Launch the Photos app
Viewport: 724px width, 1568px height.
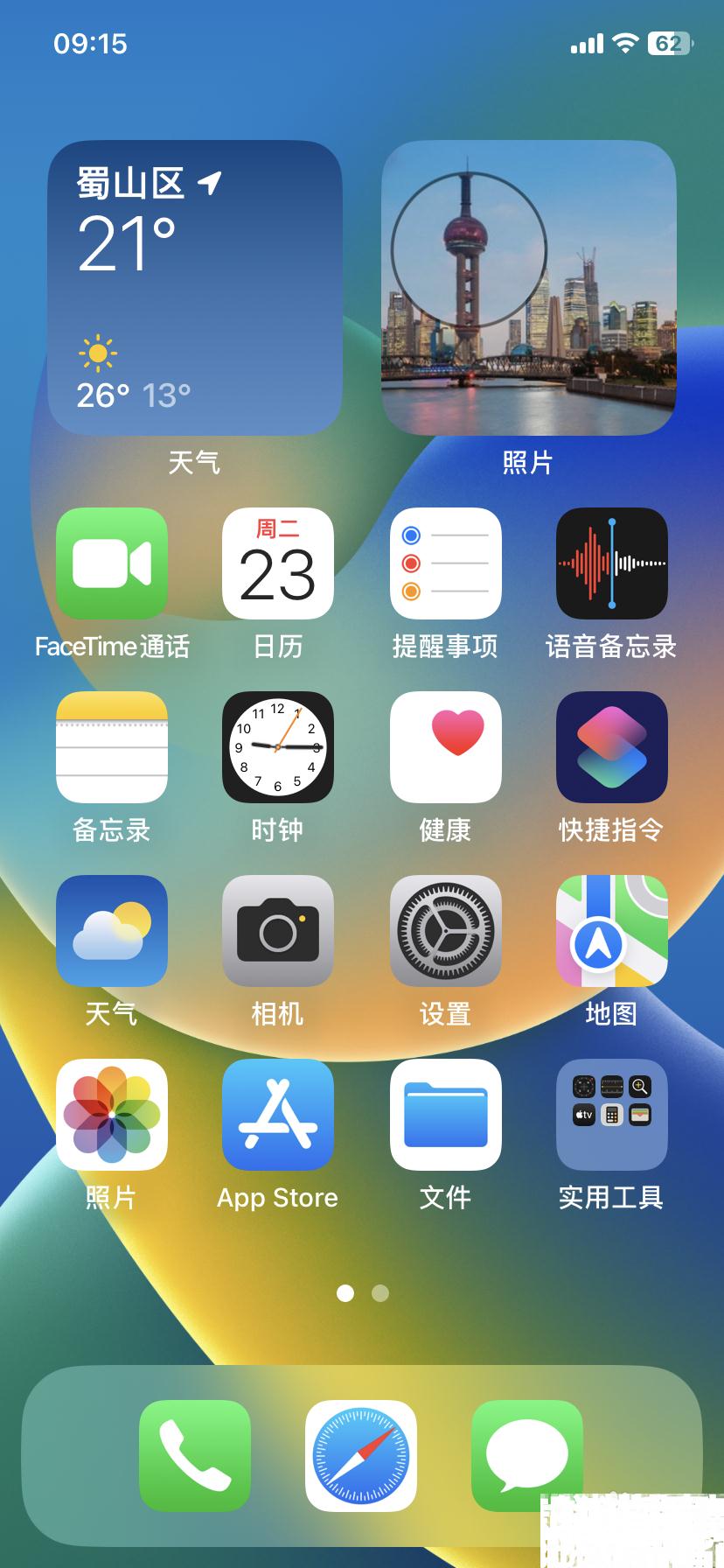(112, 1116)
